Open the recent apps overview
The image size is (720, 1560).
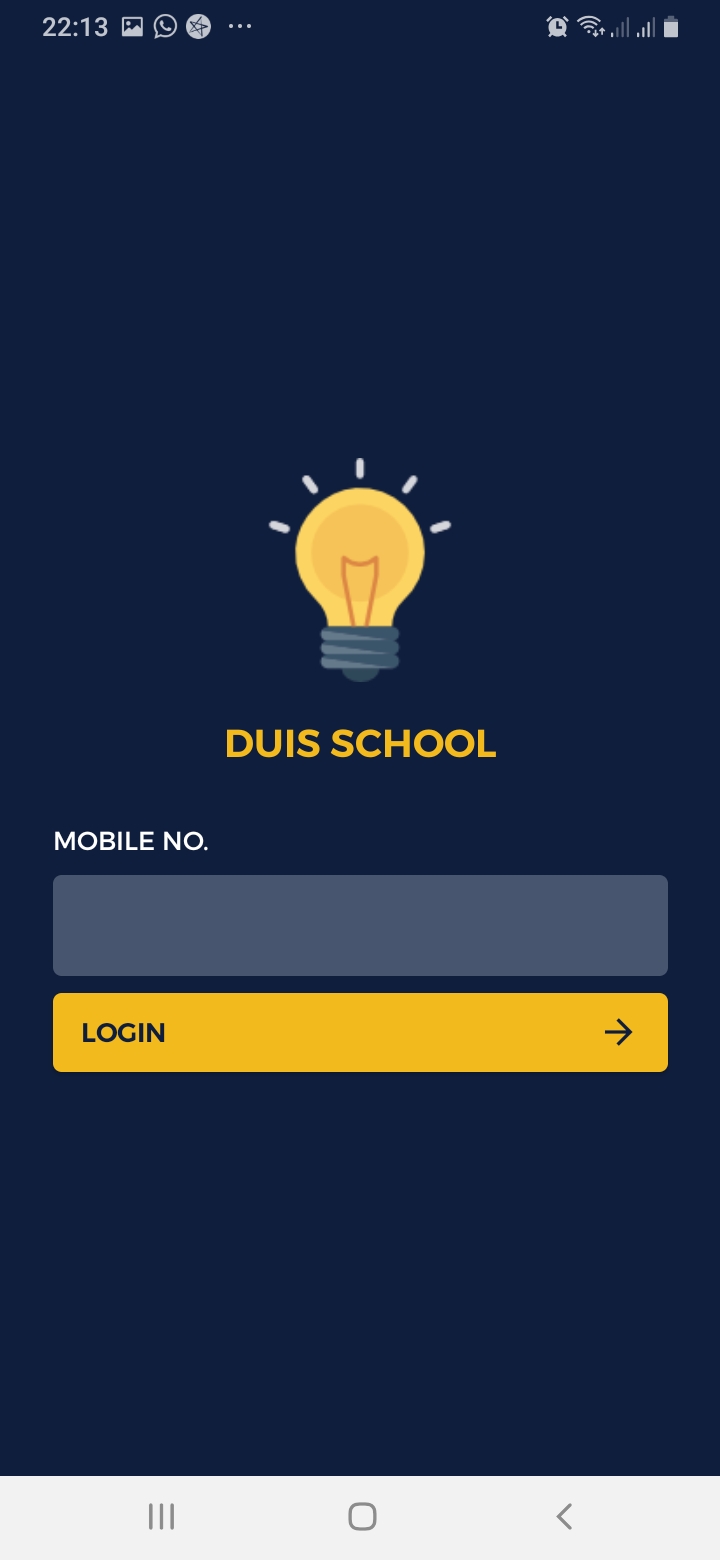pyautogui.click(x=161, y=1516)
